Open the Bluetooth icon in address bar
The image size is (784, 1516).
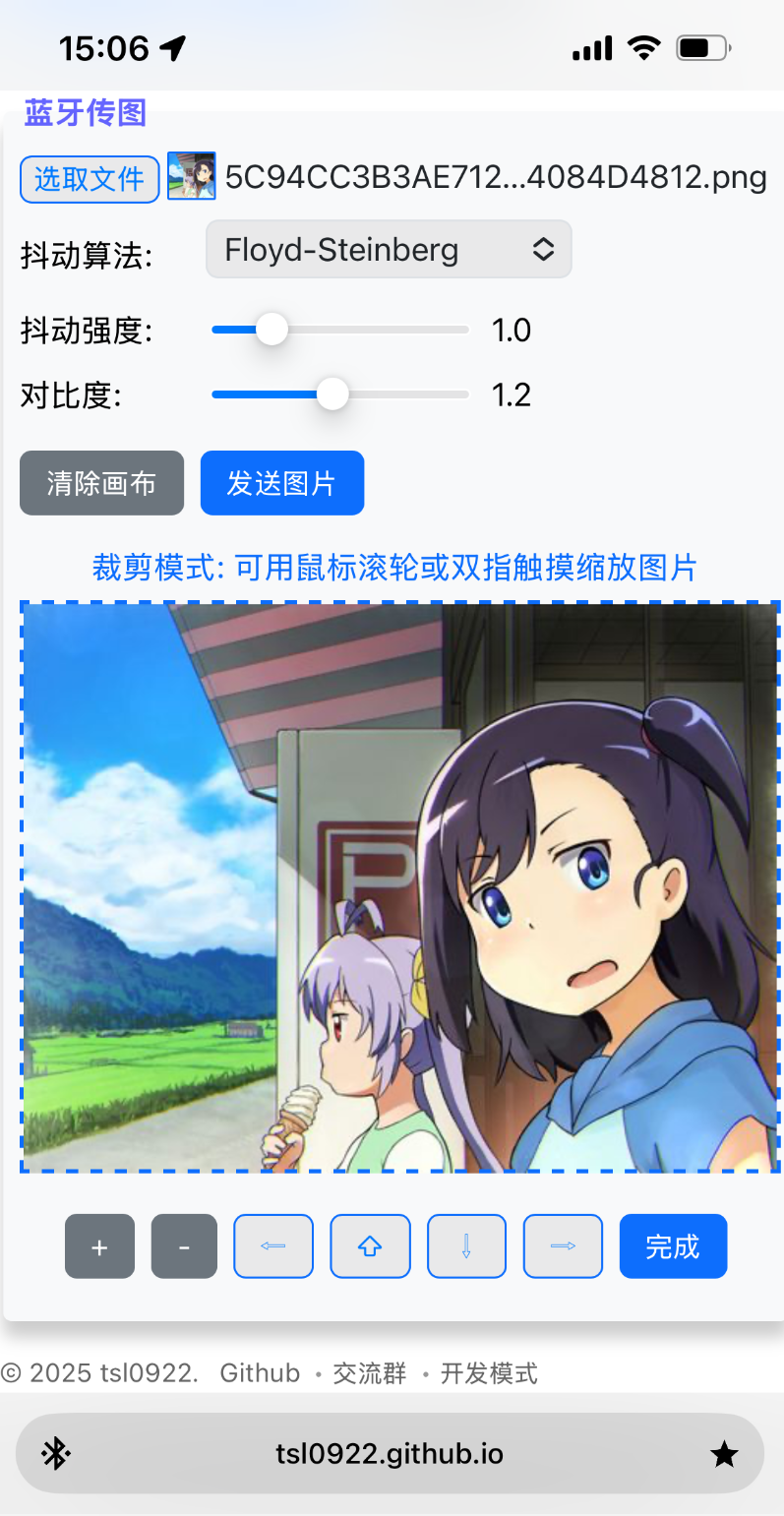tap(55, 1454)
